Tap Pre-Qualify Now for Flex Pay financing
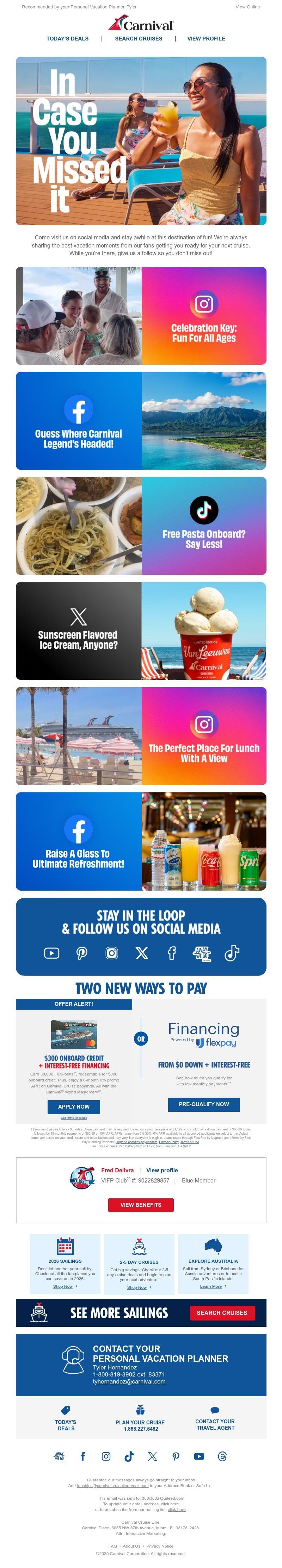 [203, 1104]
